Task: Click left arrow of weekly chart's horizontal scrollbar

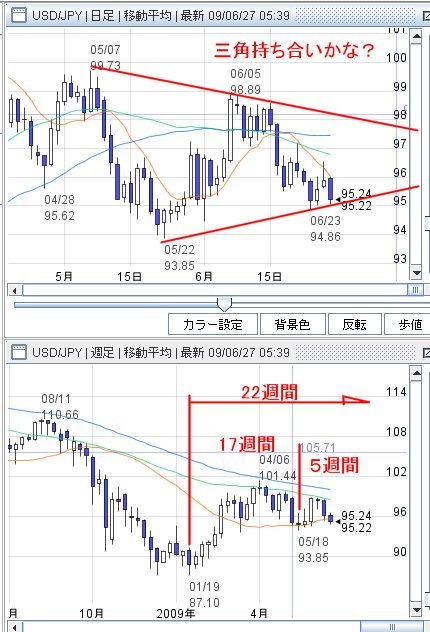Action: point(15,627)
